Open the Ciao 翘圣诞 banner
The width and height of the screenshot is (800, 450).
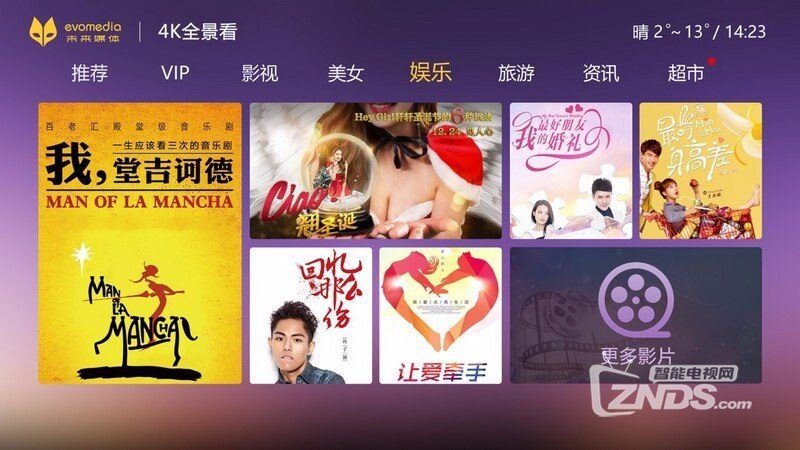click(375, 170)
